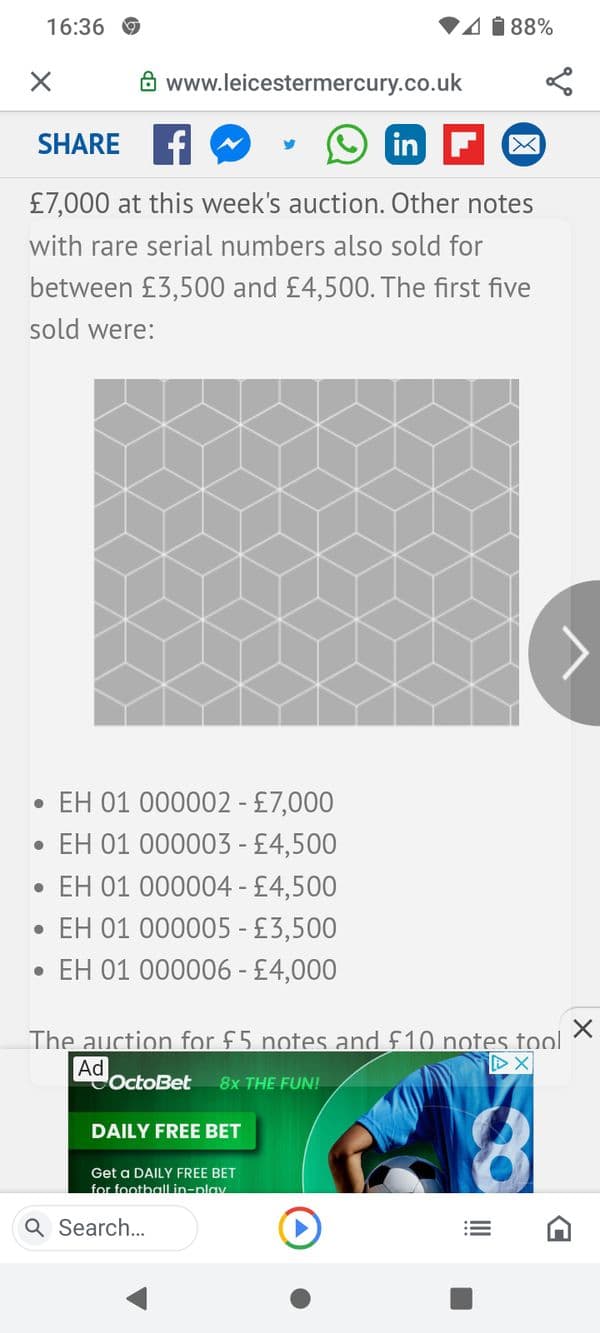Go back using the system back button
This screenshot has width=600, height=1333.
click(138, 1298)
